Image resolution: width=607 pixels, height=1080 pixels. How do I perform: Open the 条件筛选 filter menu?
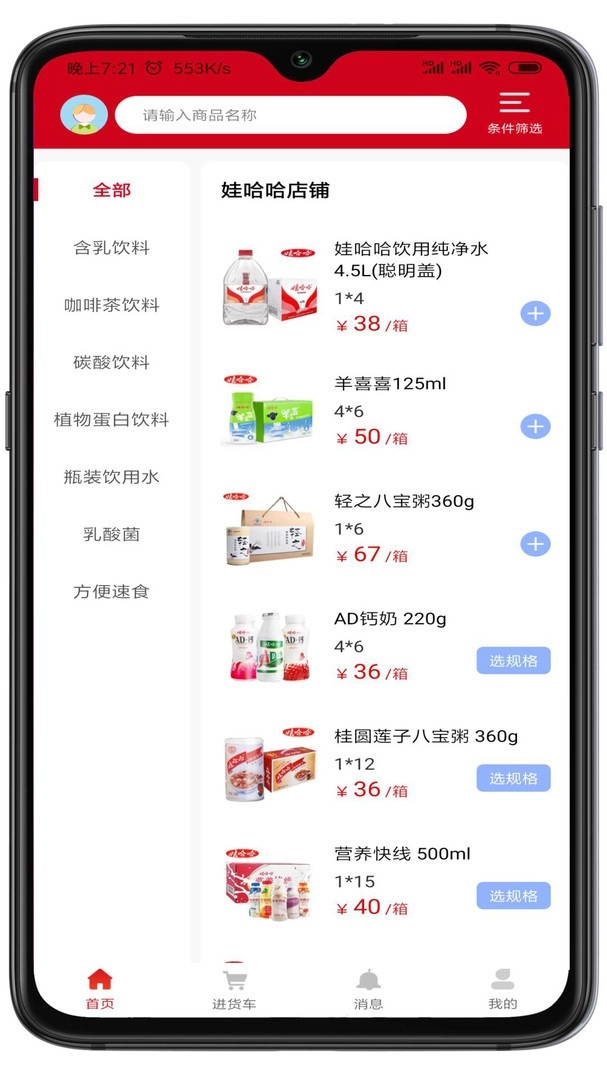tap(514, 113)
